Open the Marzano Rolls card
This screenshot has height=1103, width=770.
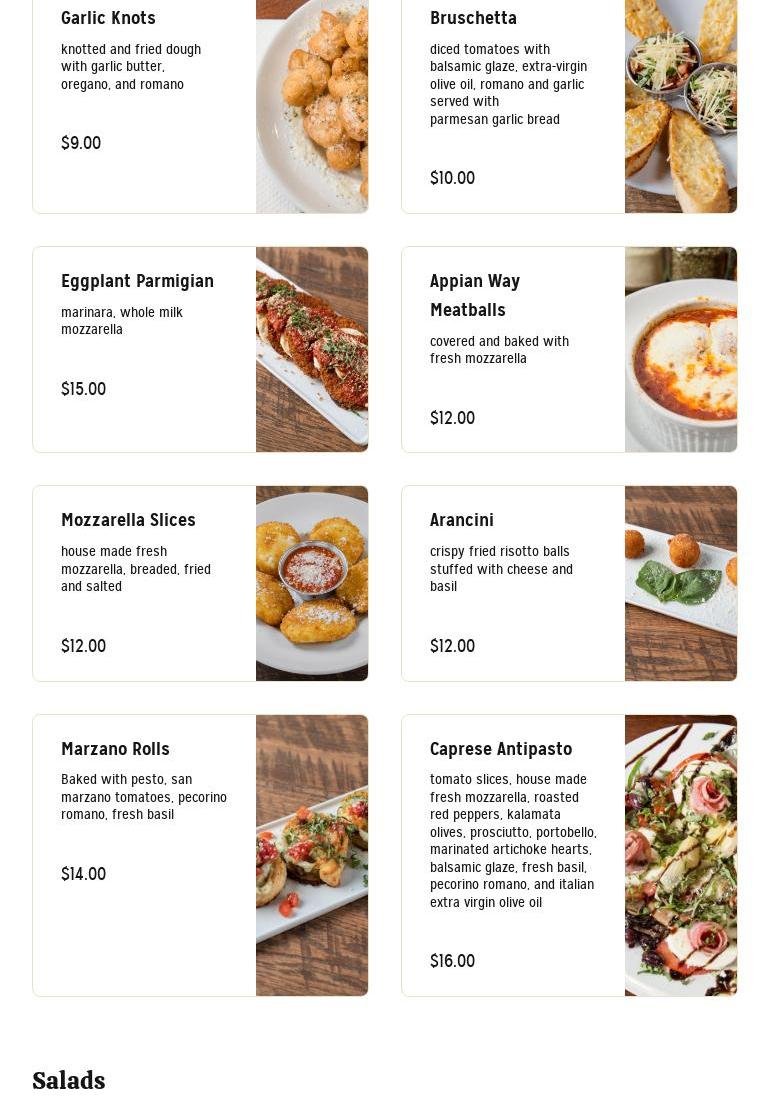click(200, 855)
